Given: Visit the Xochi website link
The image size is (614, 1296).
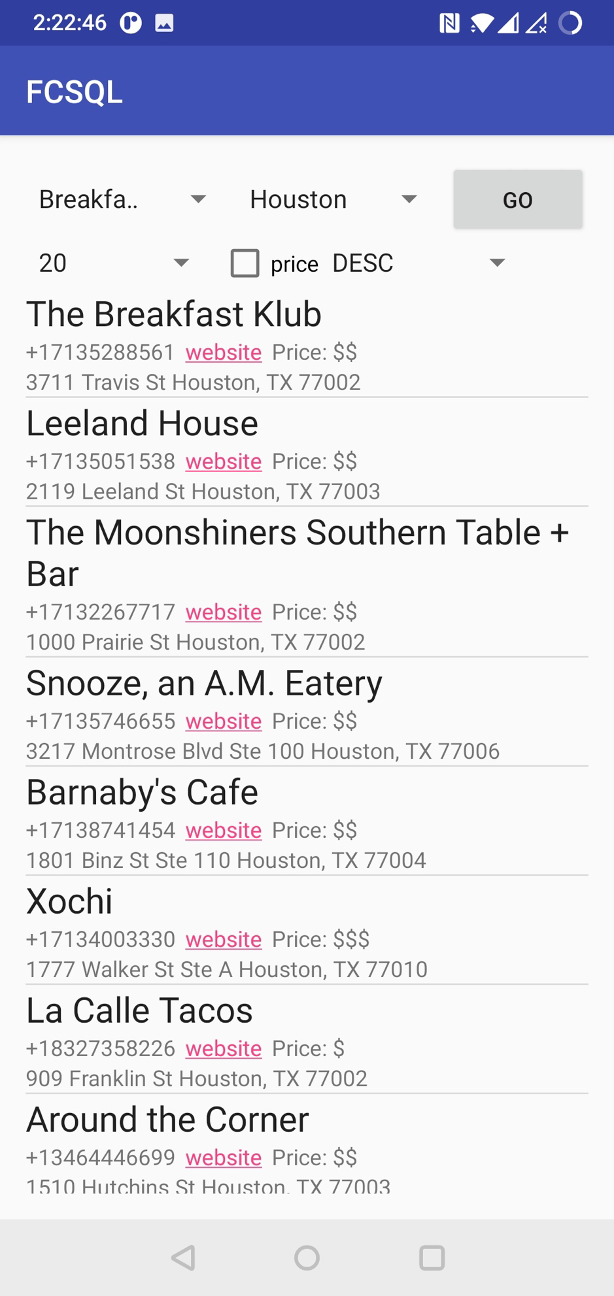Looking at the screenshot, I should [x=223, y=939].
